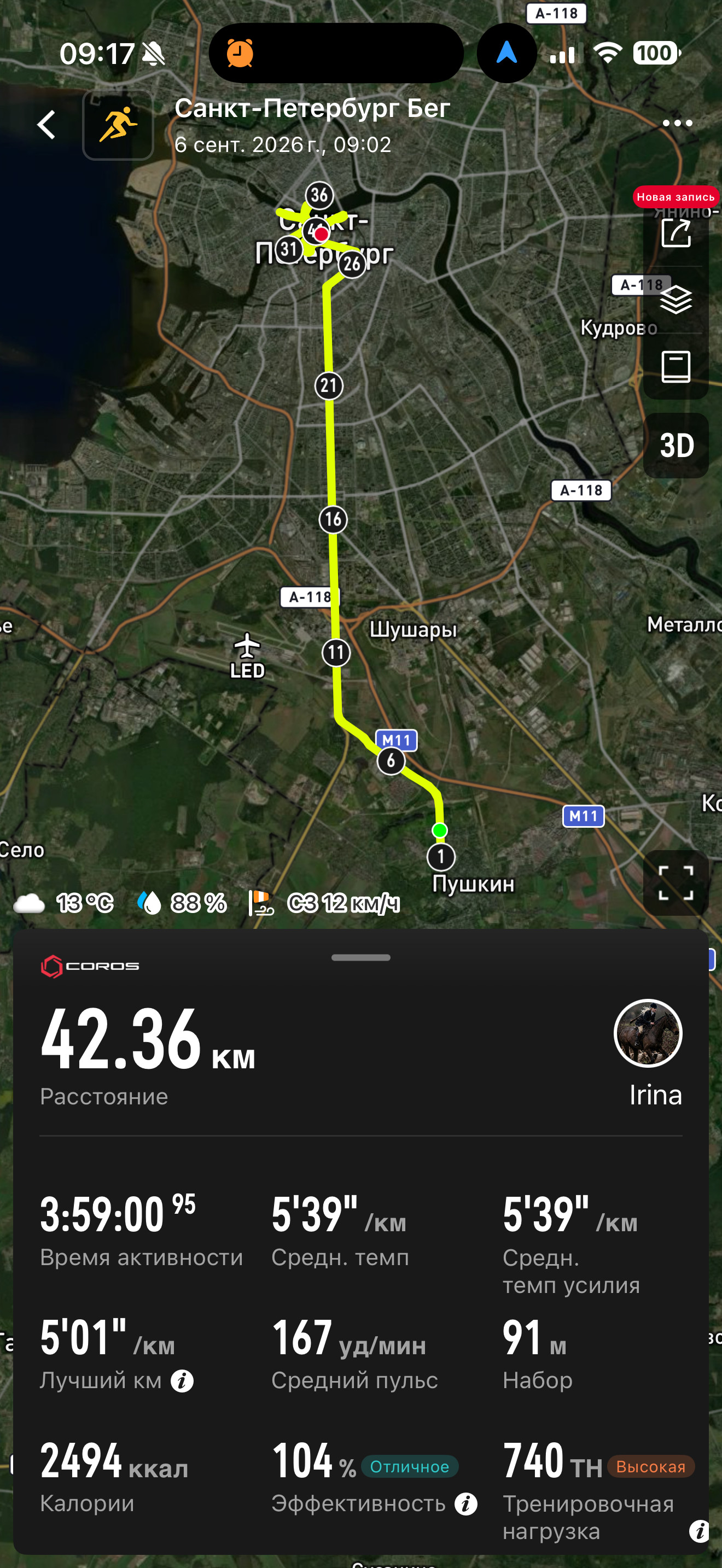722x1568 pixels.
Task: Go back with the top-left arrow
Action: [46, 125]
